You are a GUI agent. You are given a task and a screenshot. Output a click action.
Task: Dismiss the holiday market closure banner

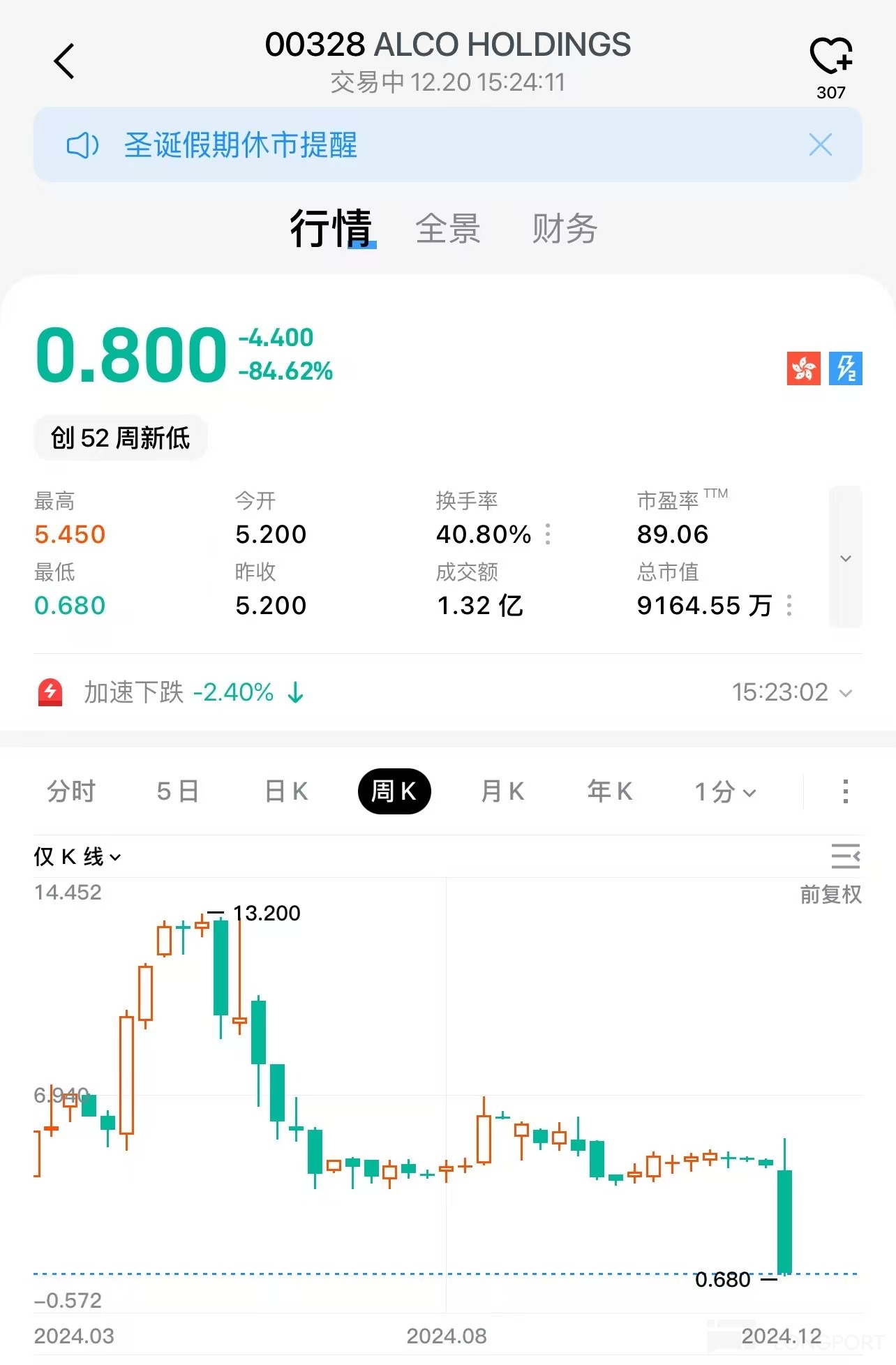tap(820, 145)
